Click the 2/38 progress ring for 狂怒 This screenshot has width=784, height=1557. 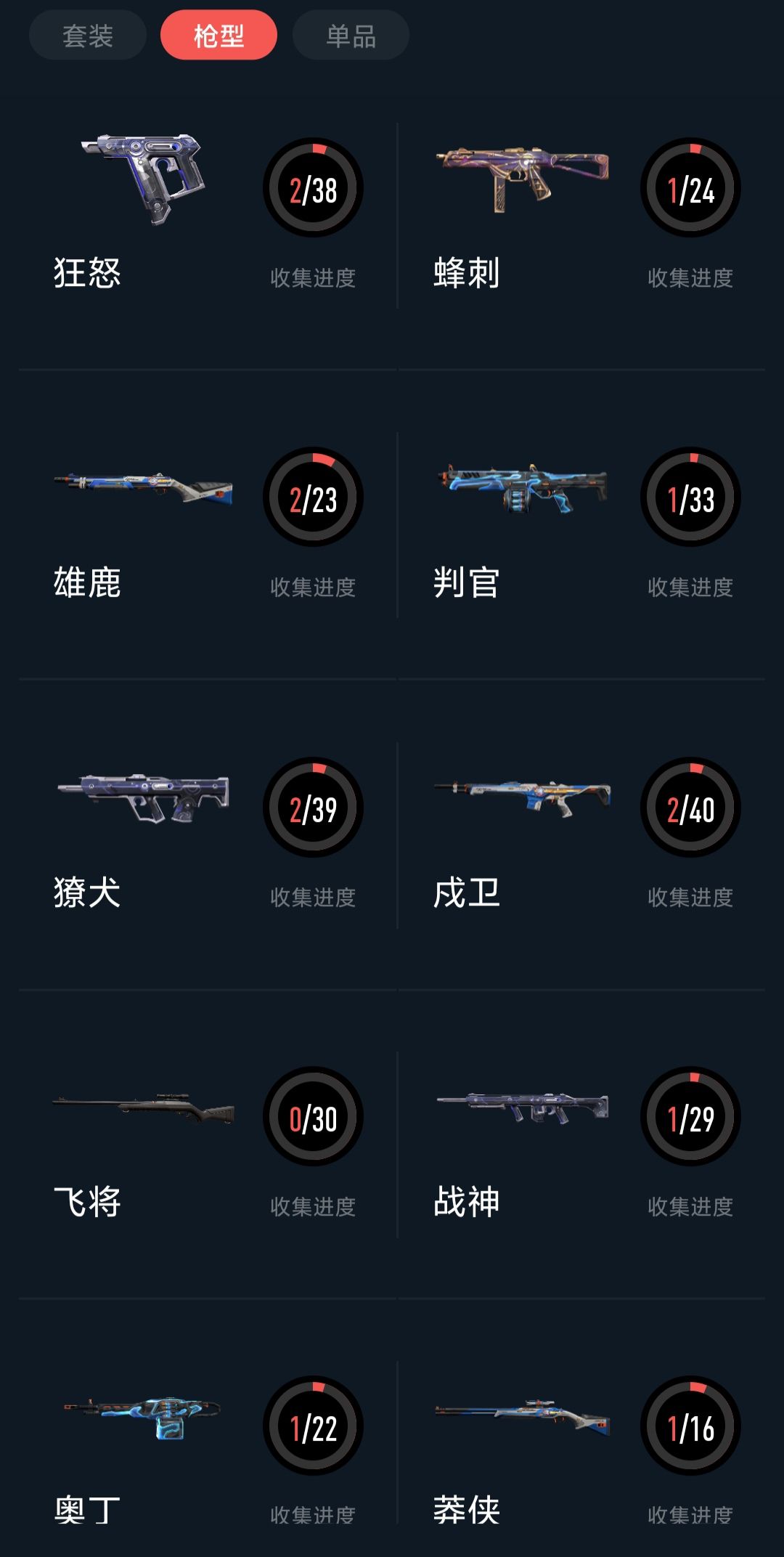pyautogui.click(x=314, y=189)
